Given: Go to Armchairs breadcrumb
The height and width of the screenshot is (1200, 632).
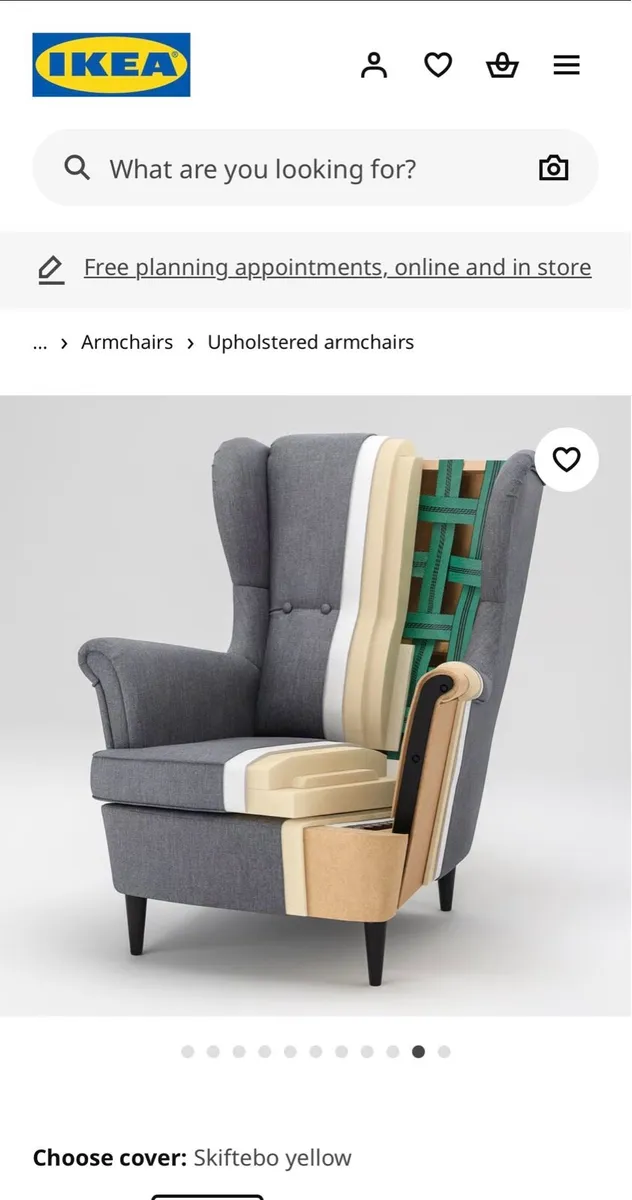Looking at the screenshot, I should tap(127, 342).
